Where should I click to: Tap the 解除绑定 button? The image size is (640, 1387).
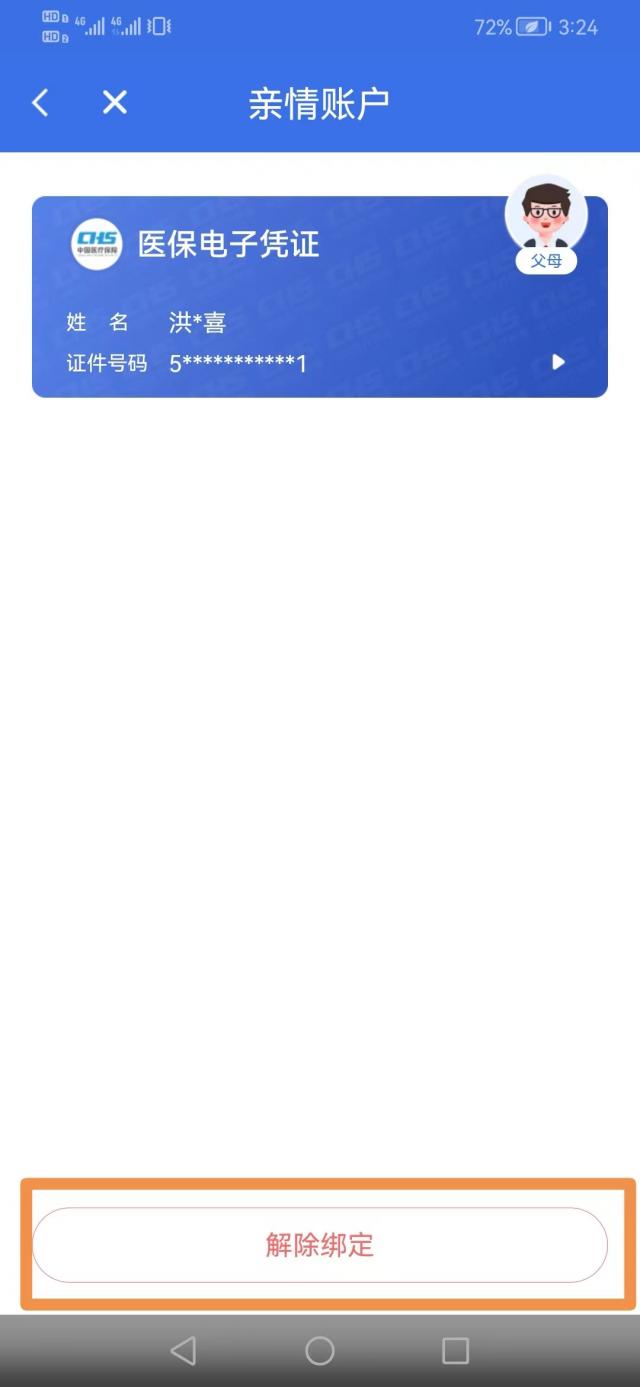[320, 1245]
